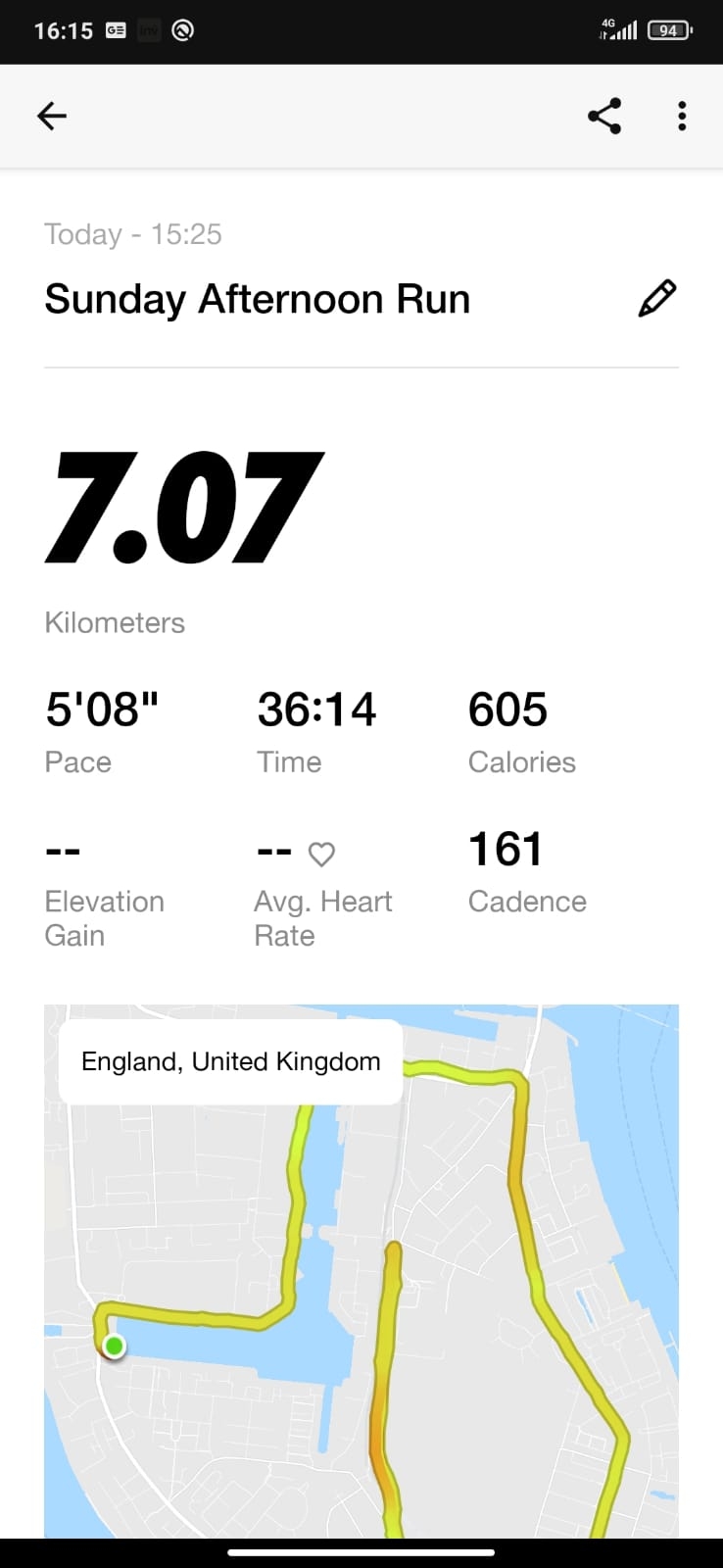Share the Sunday Afternoon Run
Viewport: 723px width, 1568px height.
click(604, 117)
